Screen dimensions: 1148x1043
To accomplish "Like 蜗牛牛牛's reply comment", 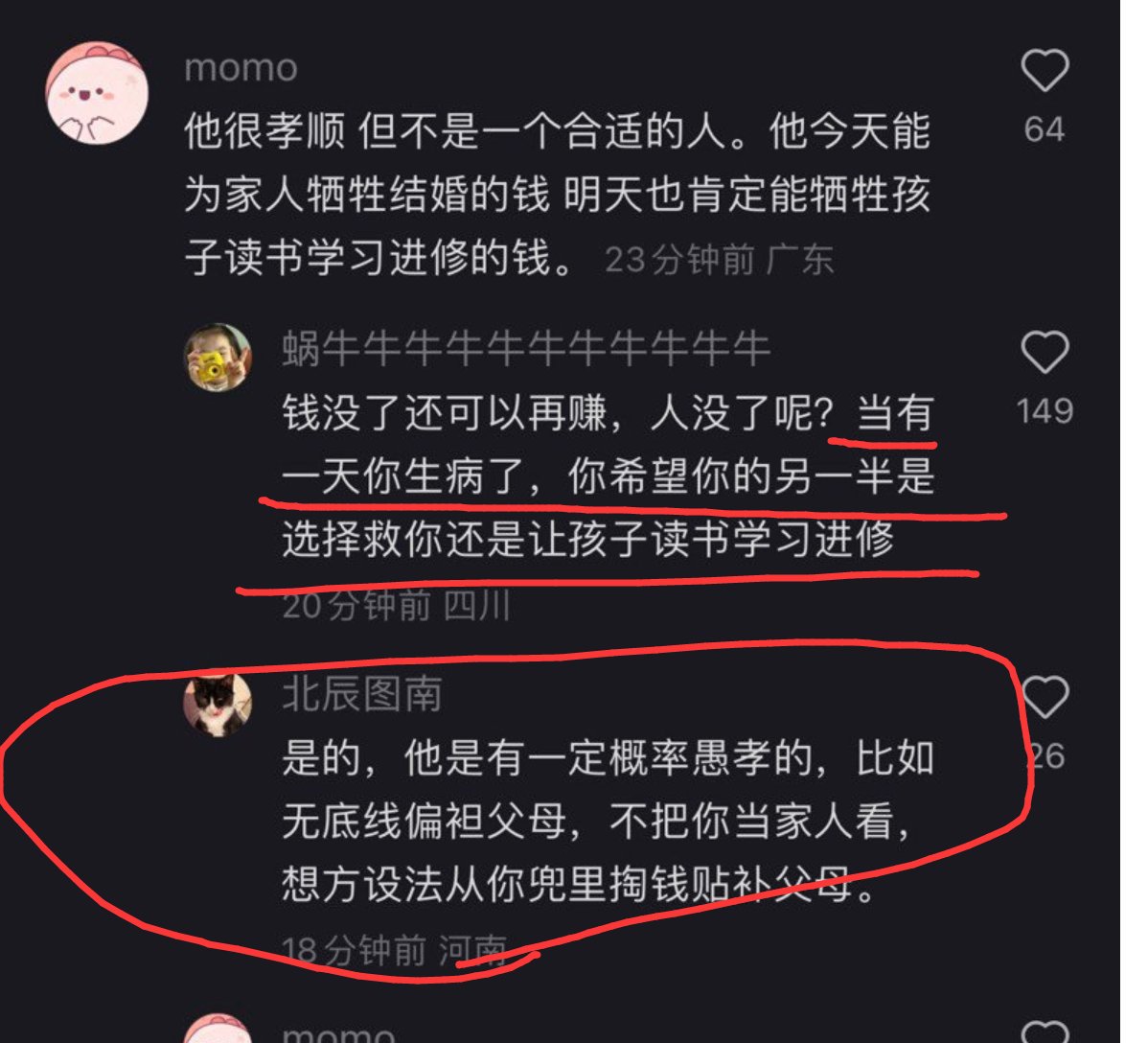I will [1044, 353].
